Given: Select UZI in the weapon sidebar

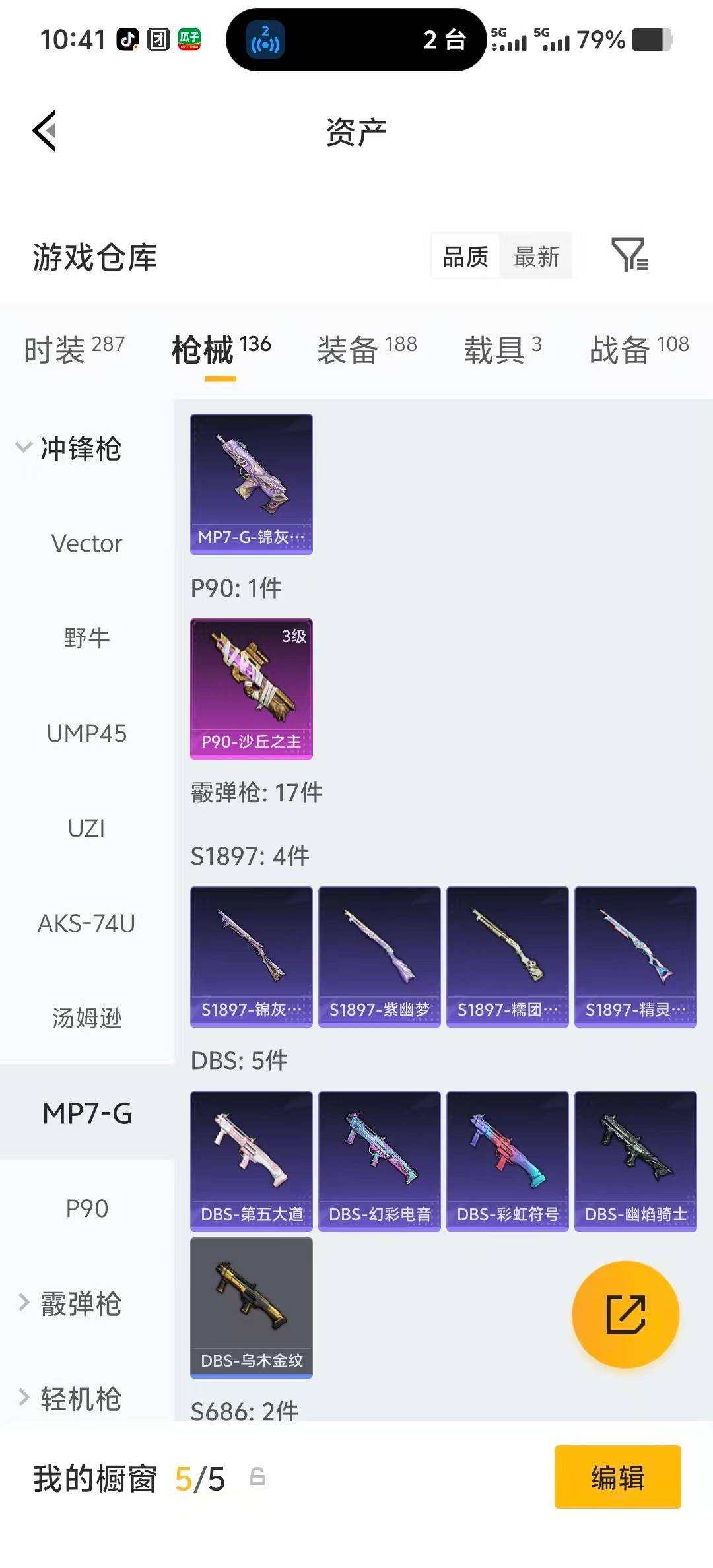Looking at the screenshot, I should tap(86, 829).
